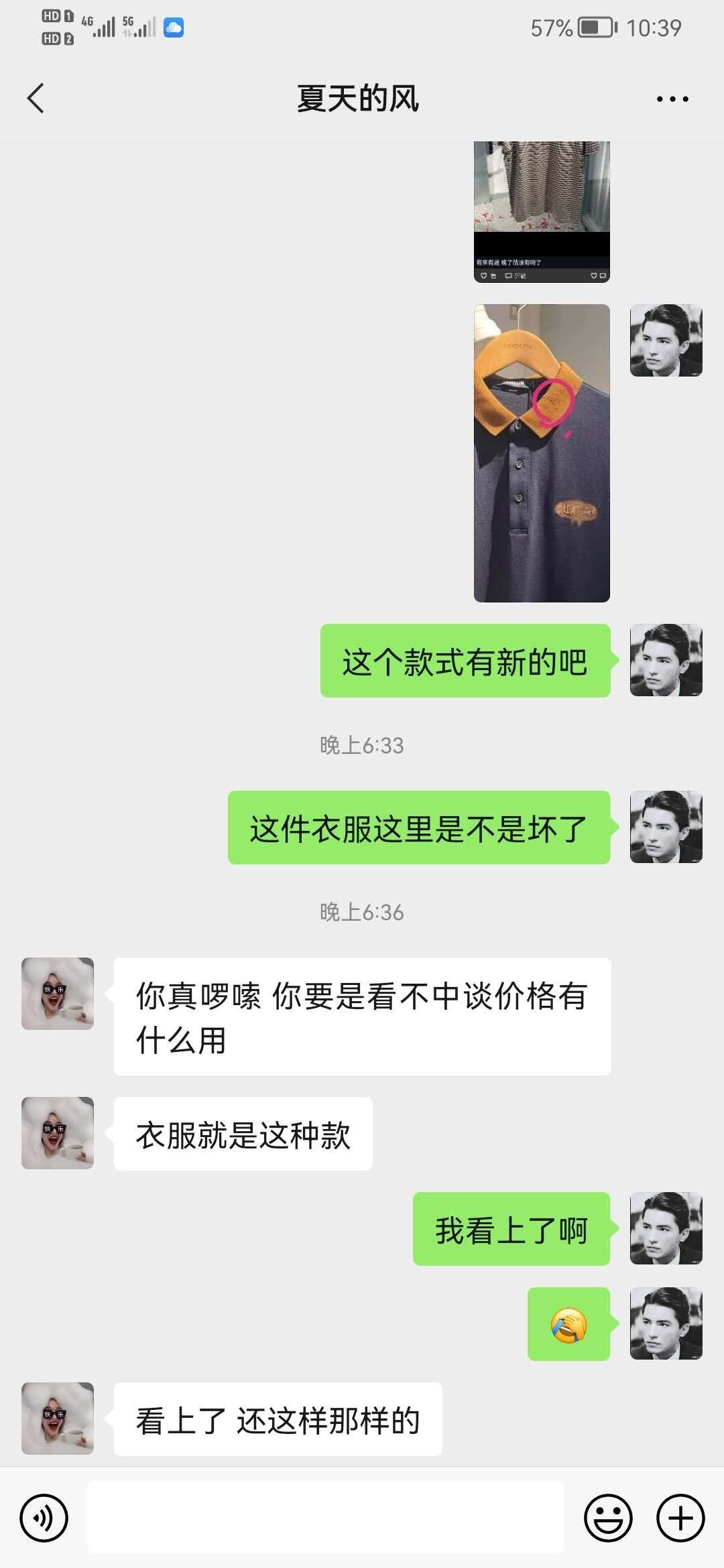Switch to voice message input
The image size is (724, 1568).
[x=44, y=1518]
